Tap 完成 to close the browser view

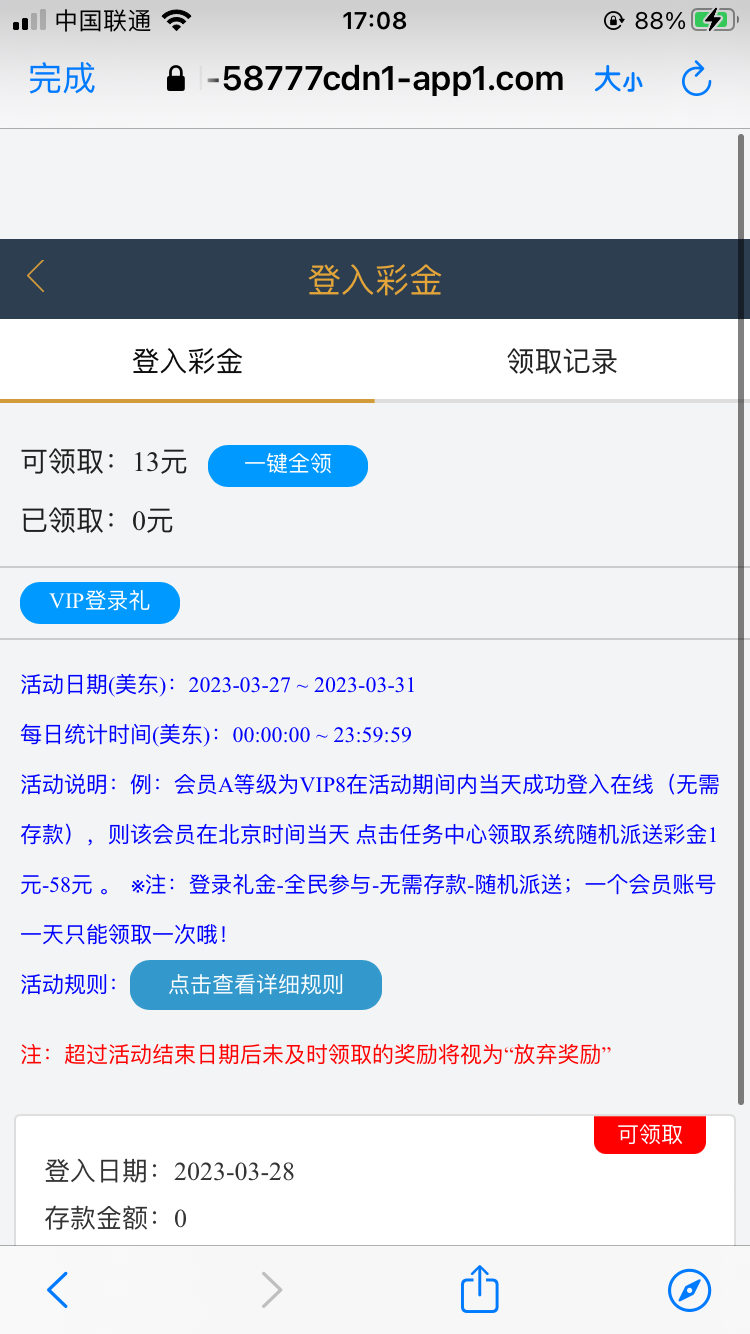point(62,79)
